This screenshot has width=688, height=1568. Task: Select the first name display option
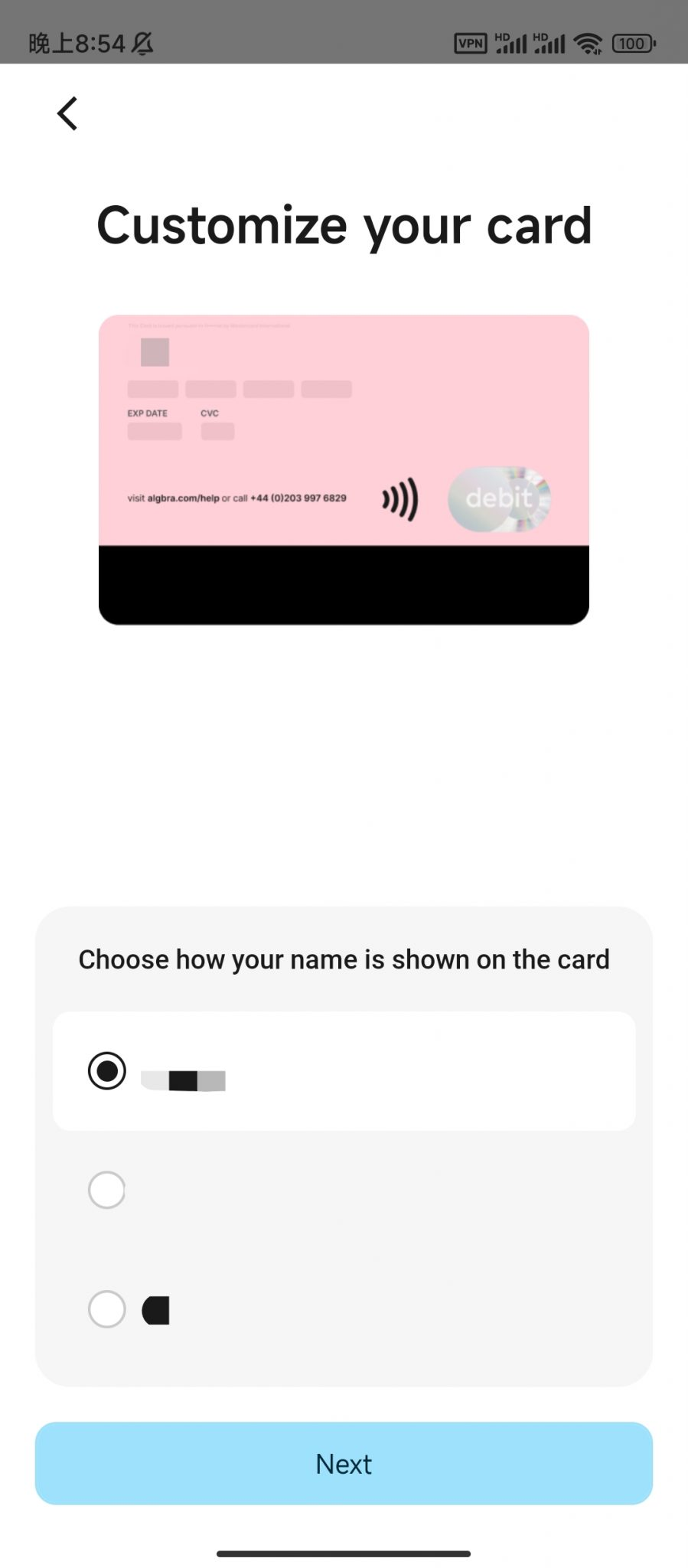(x=107, y=1070)
